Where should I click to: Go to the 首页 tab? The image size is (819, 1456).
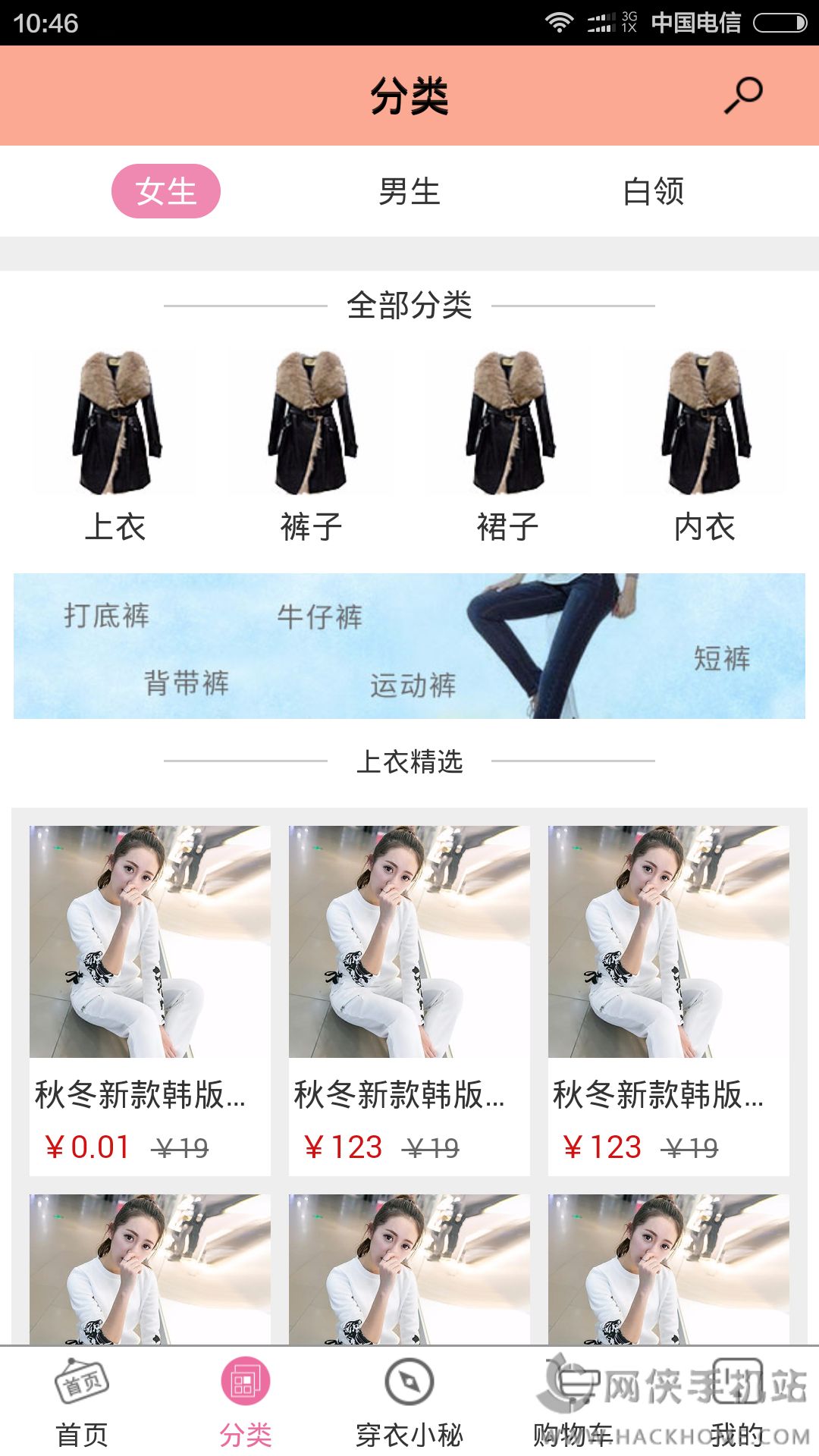(x=82, y=1403)
